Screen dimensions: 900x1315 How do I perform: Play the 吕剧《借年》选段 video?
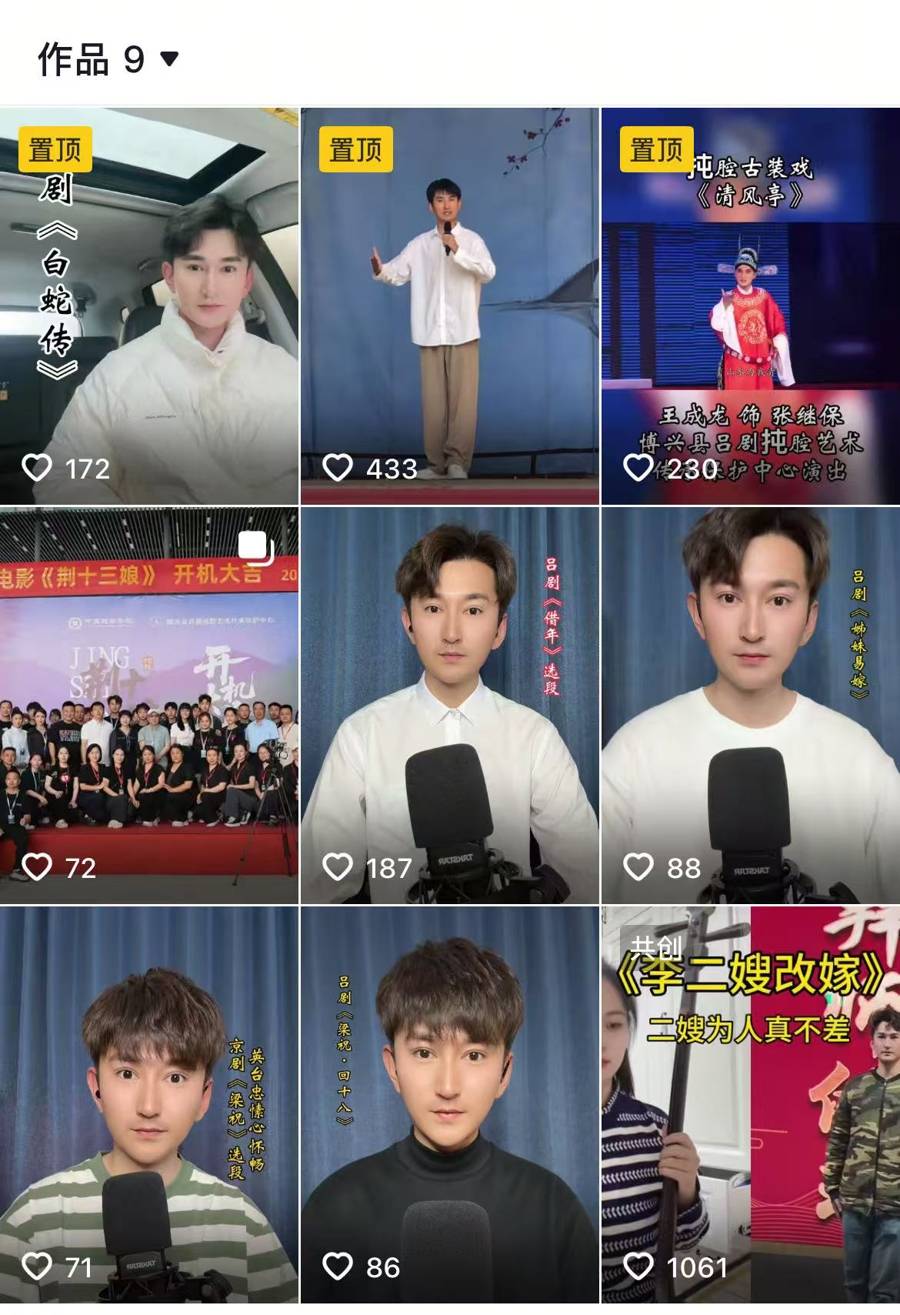449,705
